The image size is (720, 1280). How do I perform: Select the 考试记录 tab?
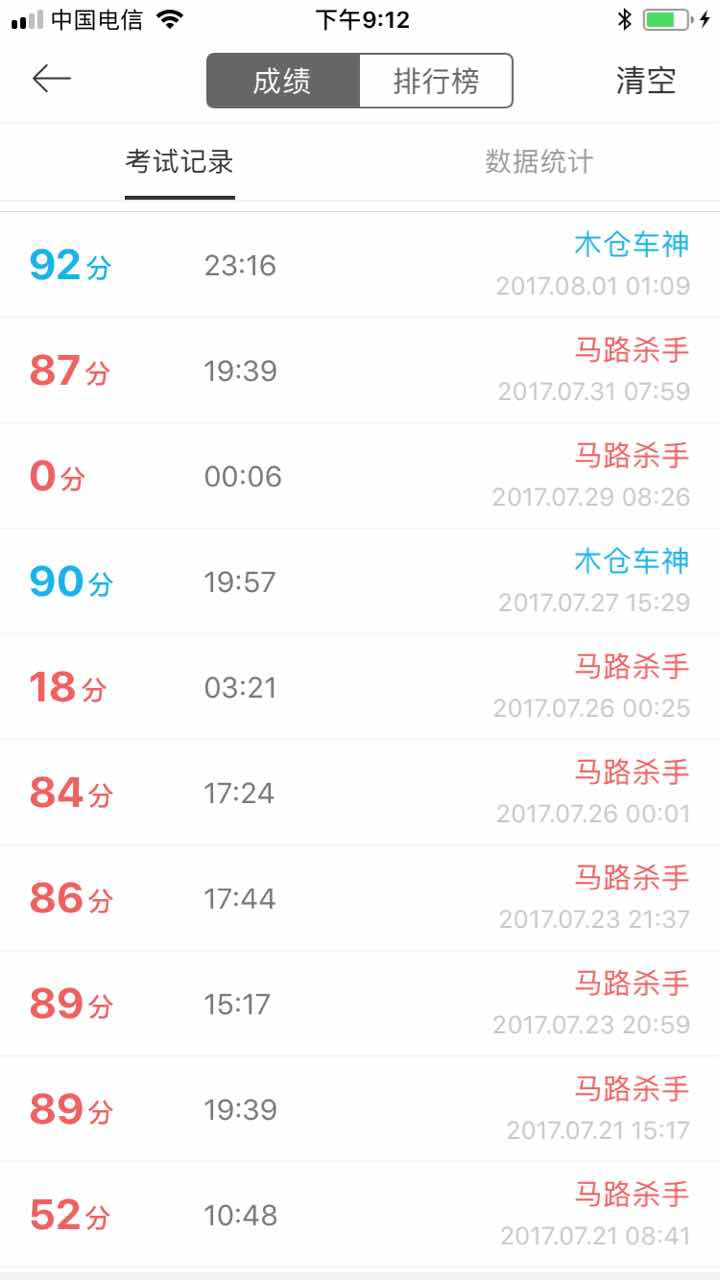180,162
